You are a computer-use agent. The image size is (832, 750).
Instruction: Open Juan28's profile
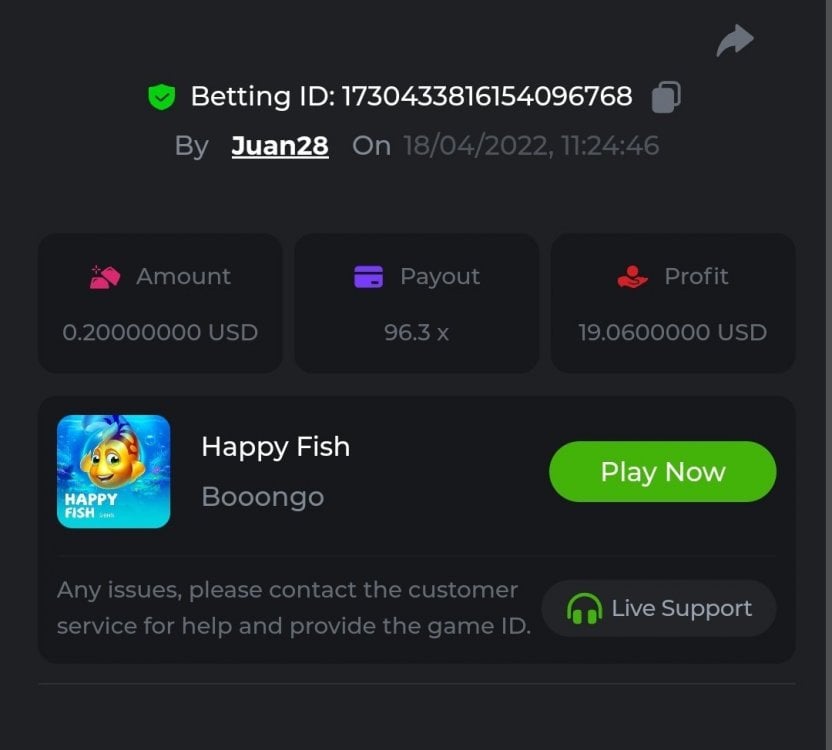point(280,146)
